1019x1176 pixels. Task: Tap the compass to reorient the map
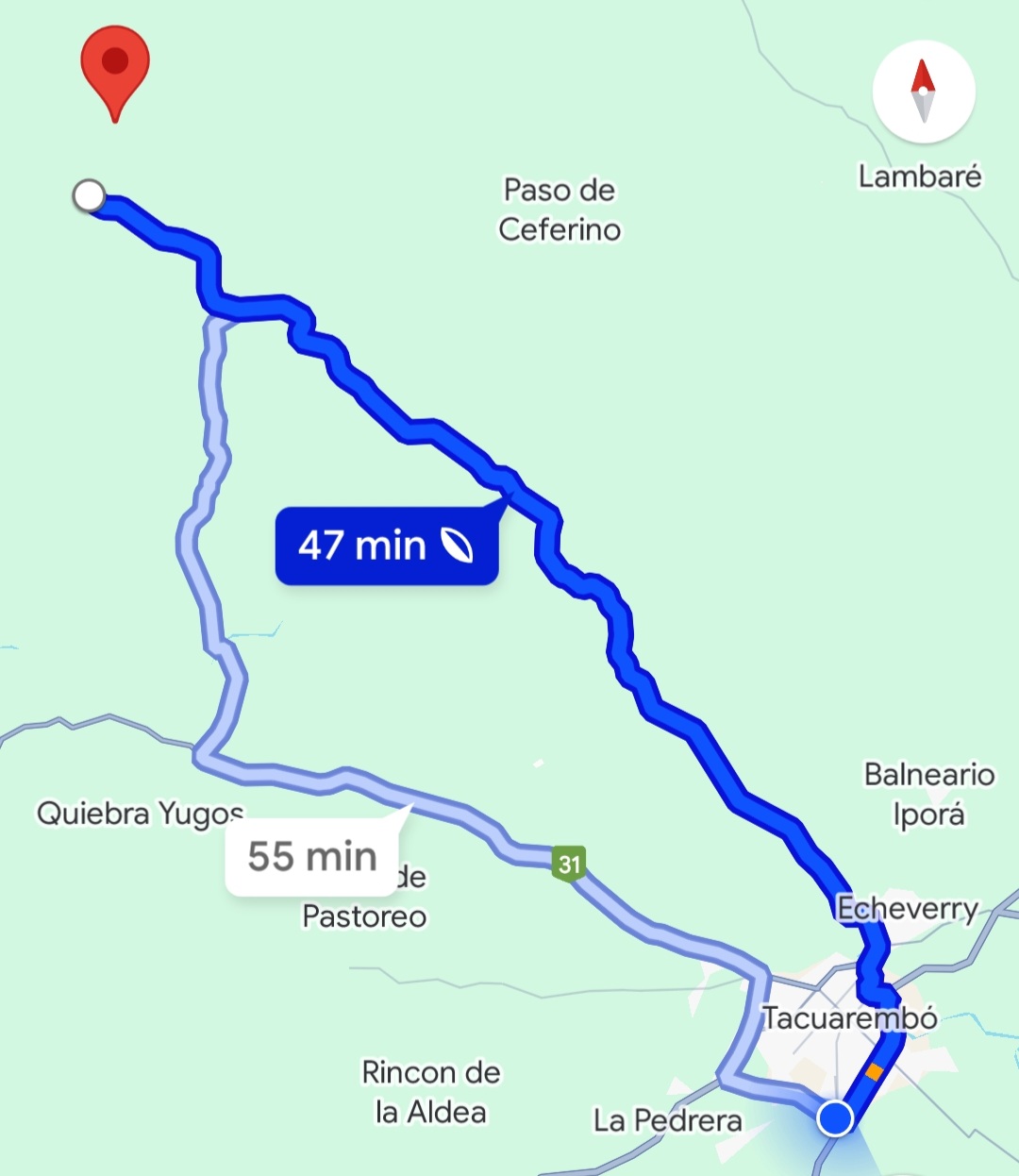[923, 92]
